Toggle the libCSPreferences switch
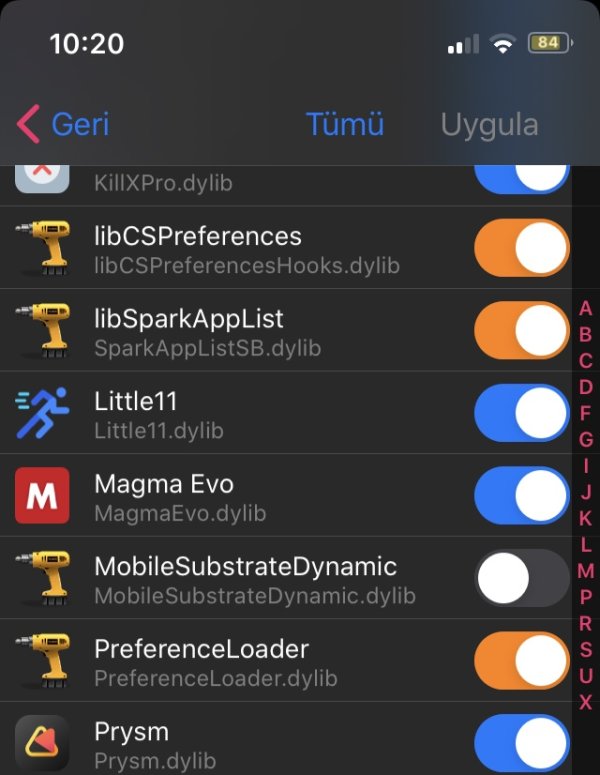Viewport: 600px width, 775px height. 521,248
